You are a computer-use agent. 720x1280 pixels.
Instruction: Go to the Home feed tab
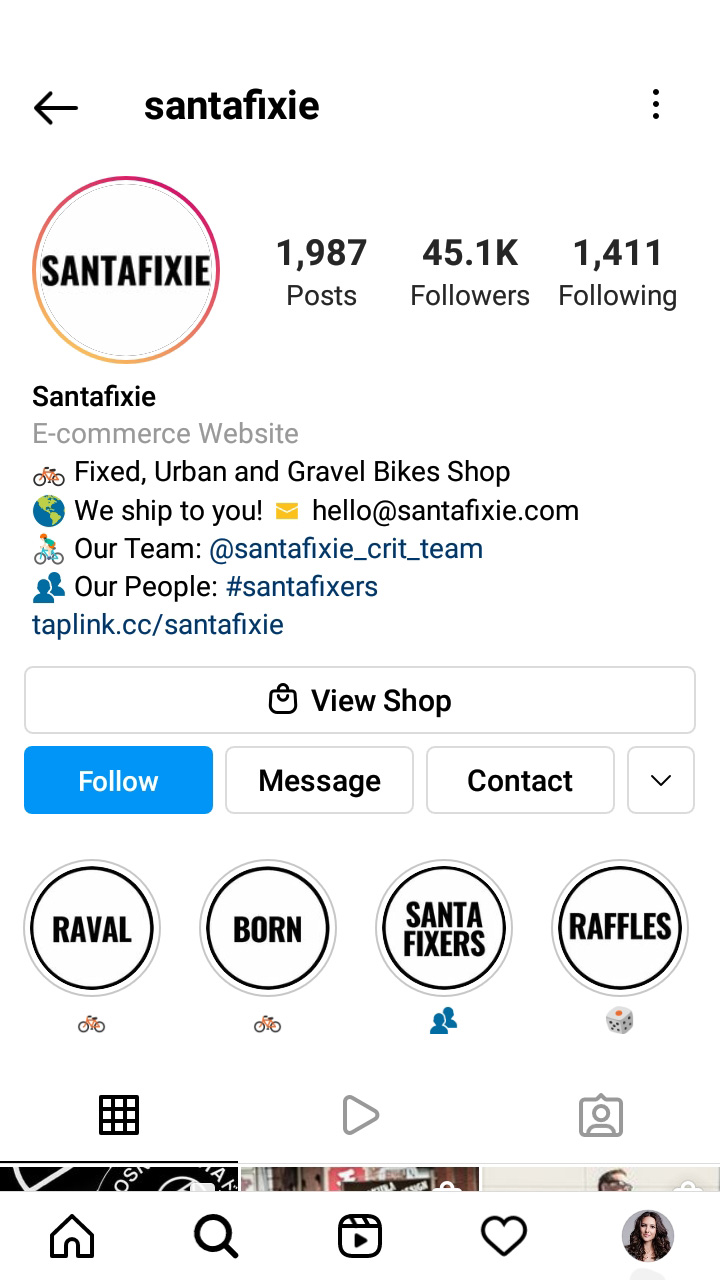(x=72, y=1238)
